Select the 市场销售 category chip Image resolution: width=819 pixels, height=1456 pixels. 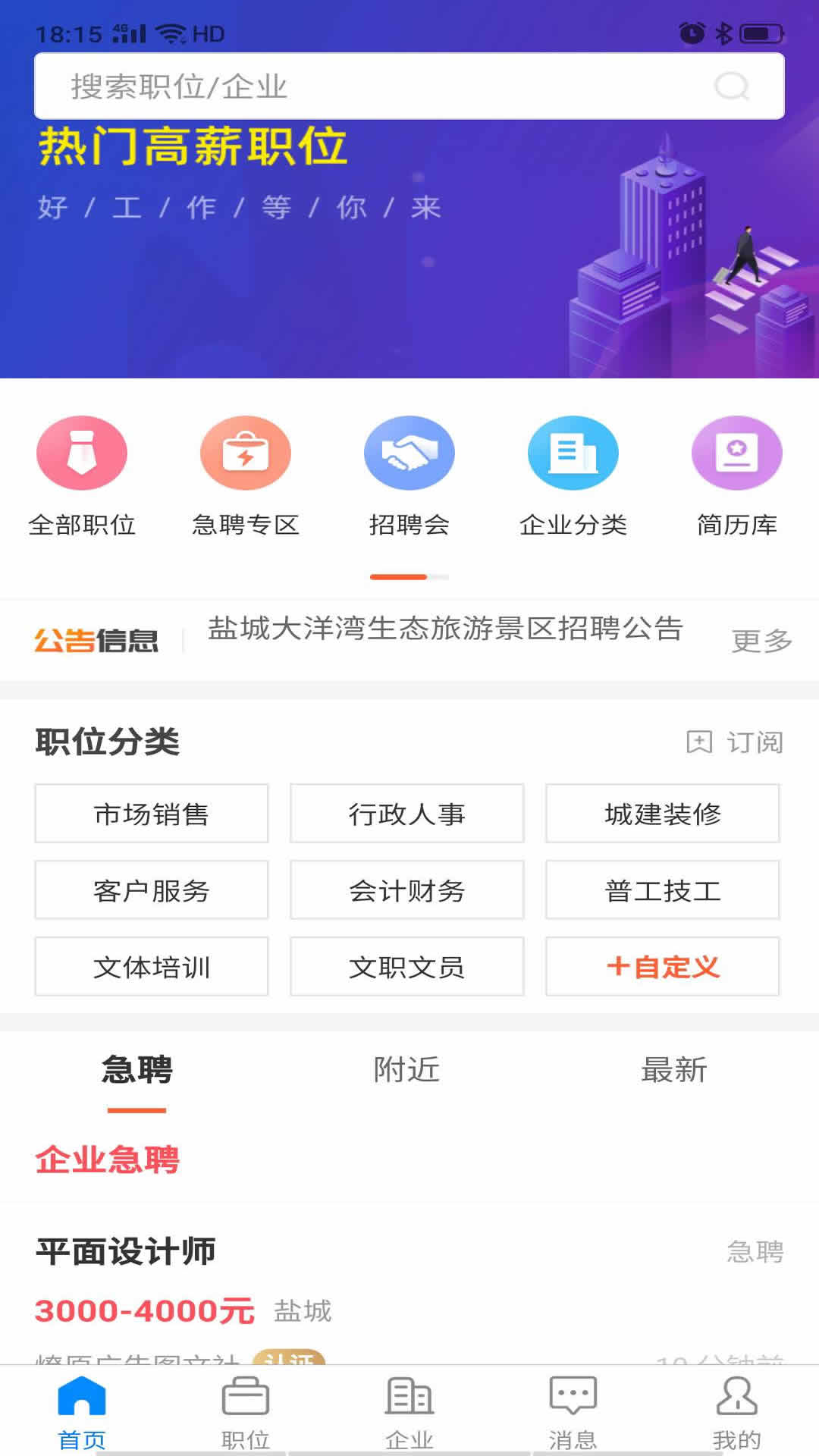151,813
